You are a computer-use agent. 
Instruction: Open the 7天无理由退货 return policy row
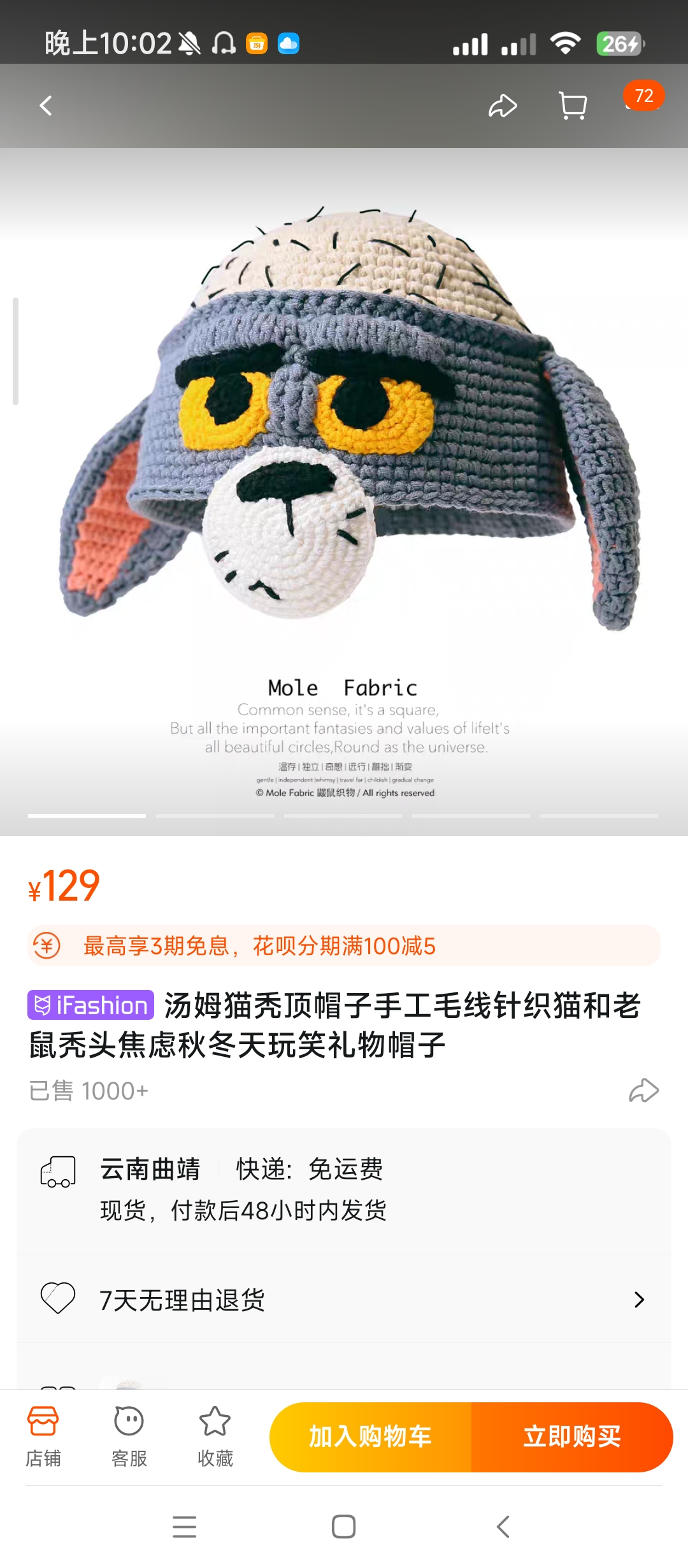(344, 1300)
